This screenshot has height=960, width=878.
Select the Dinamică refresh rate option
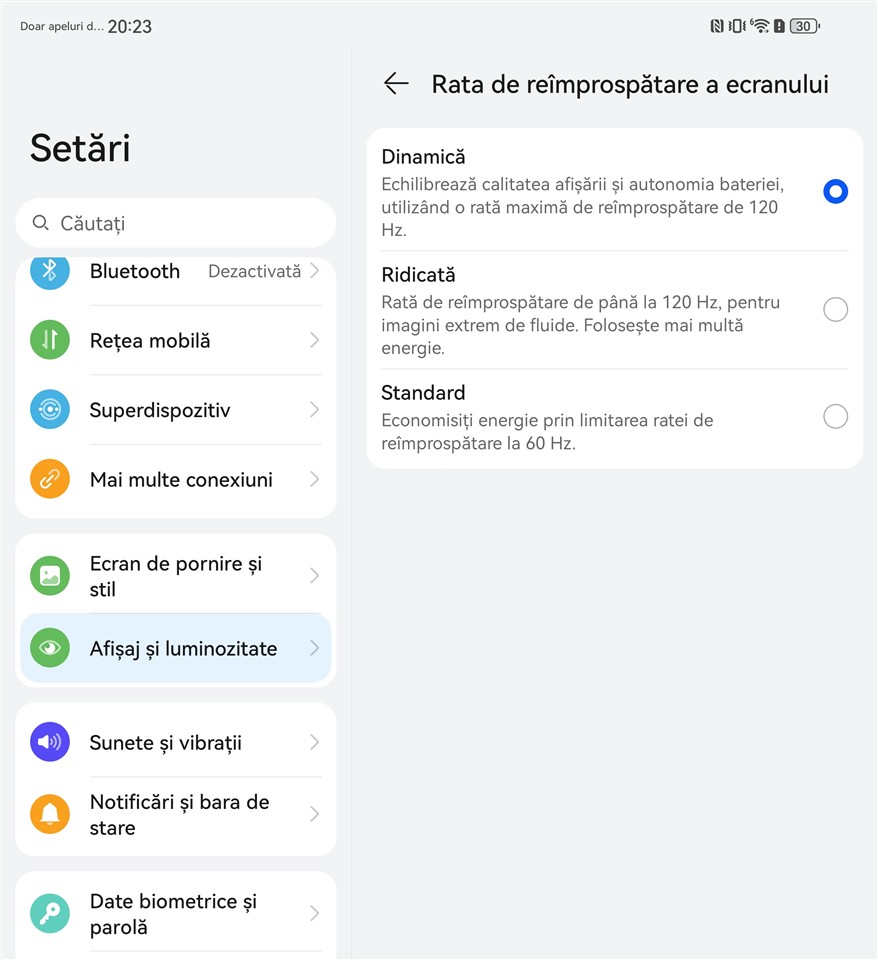click(835, 191)
